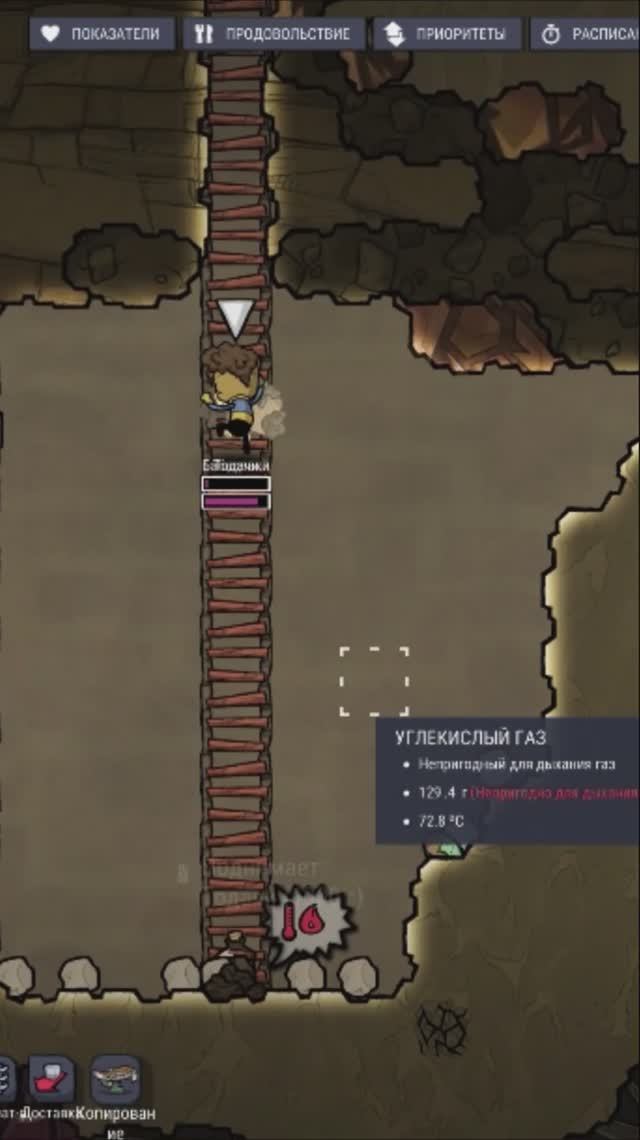
Task: Open the Расписание schedule panel
Action: point(587,34)
